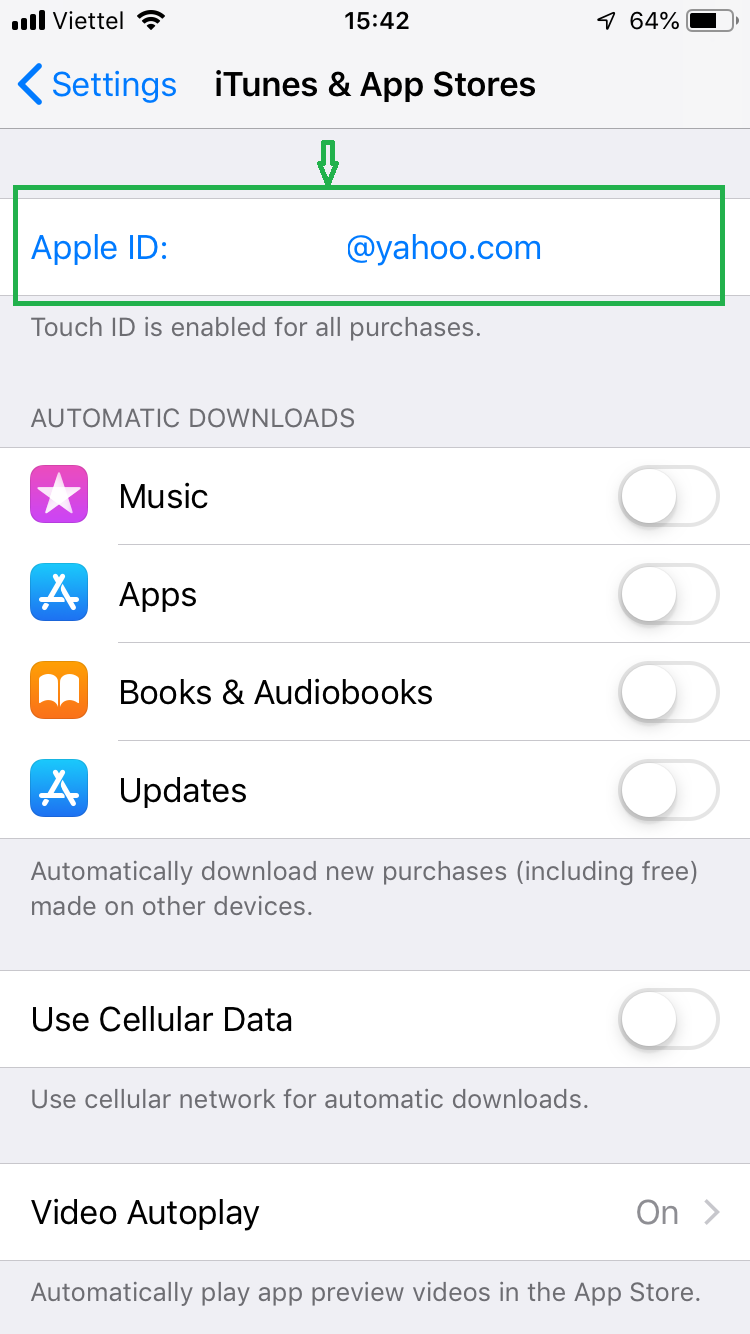Open Video Autoplay settings
The height and width of the screenshot is (1334, 750).
click(375, 1212)
